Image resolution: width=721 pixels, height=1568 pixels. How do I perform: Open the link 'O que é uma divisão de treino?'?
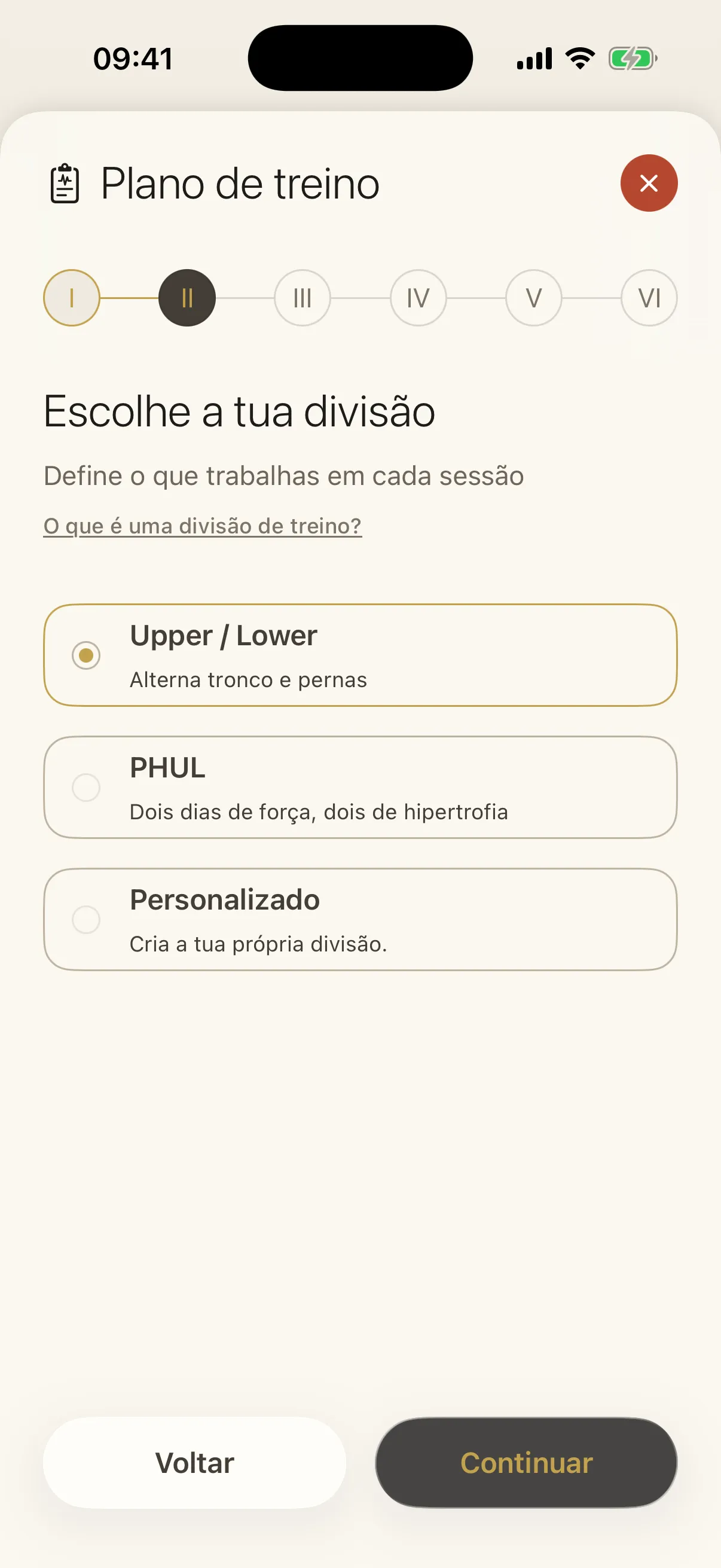pyautogui.click(x=203, y=526)
